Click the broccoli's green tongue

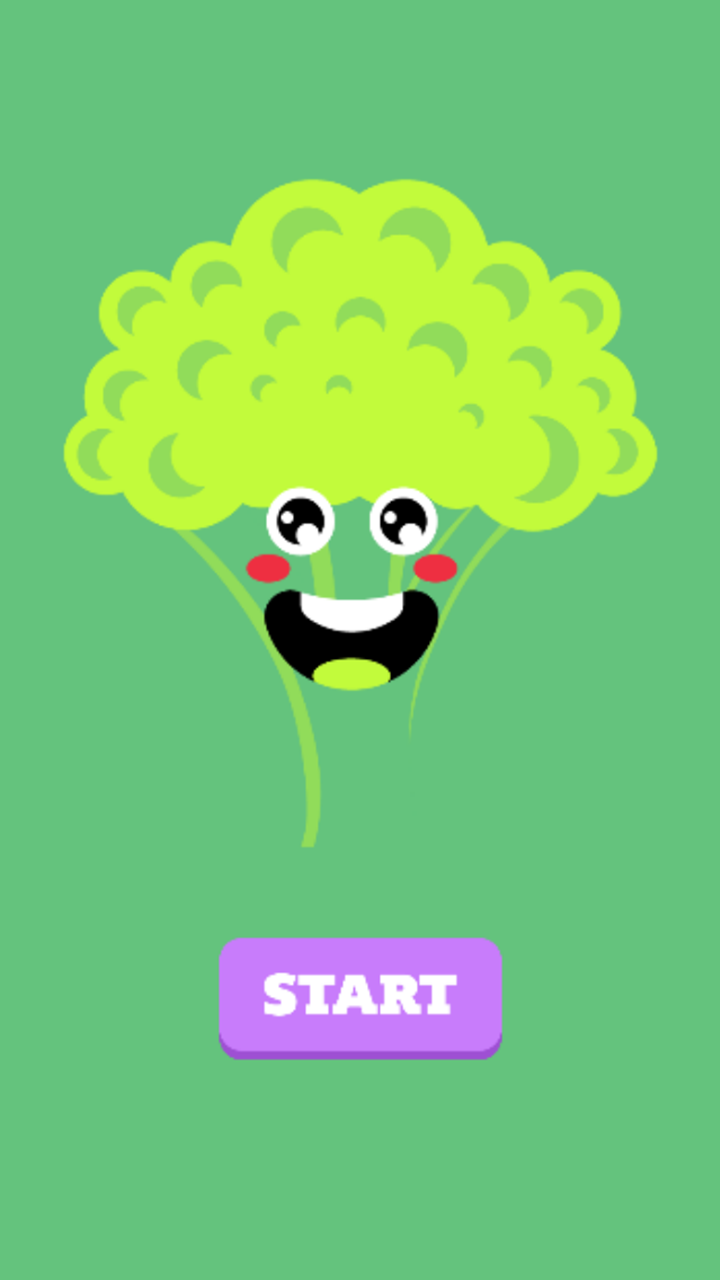[x=350, y=674]
